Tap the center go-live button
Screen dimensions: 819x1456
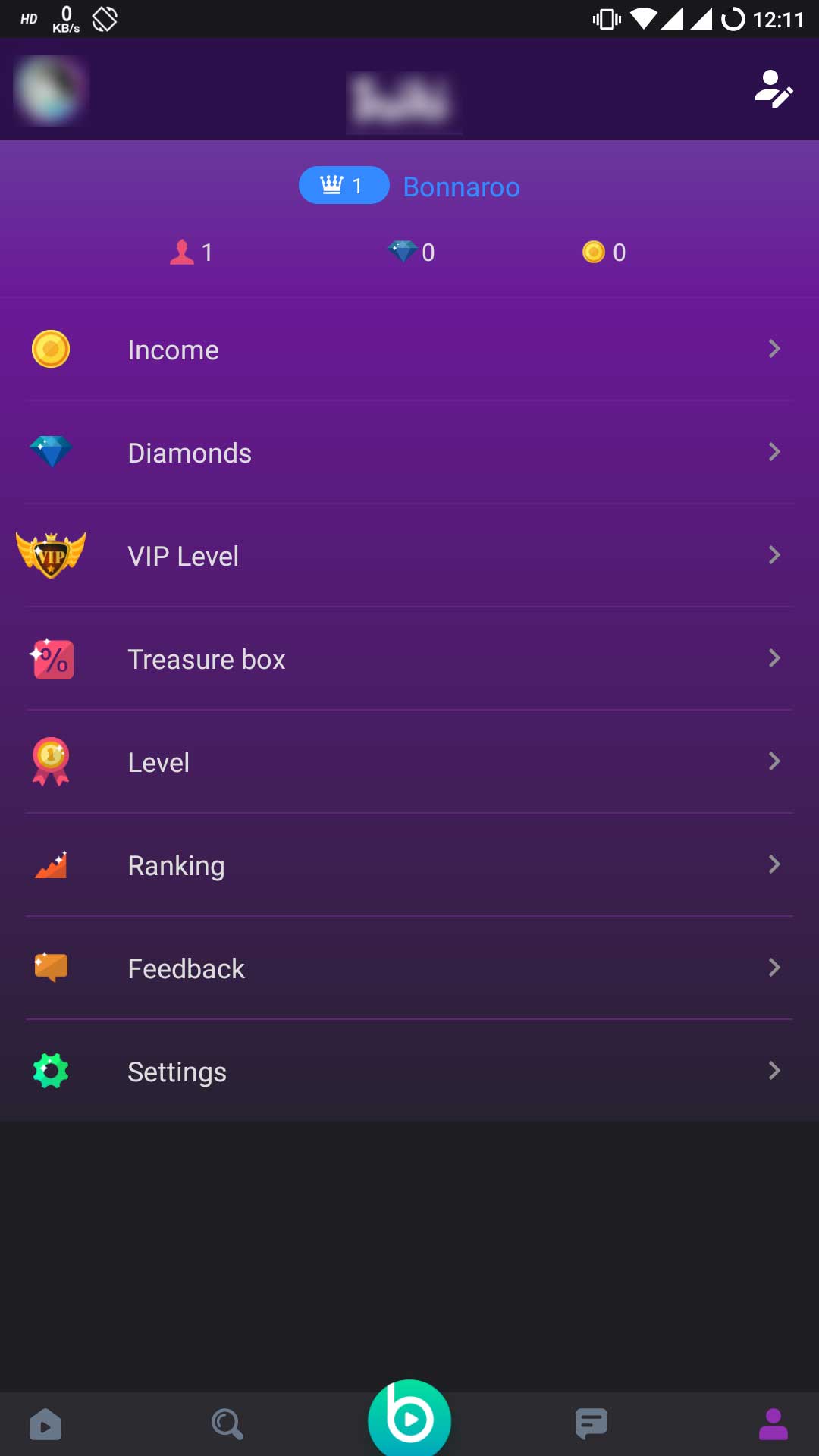[409, 1418]
